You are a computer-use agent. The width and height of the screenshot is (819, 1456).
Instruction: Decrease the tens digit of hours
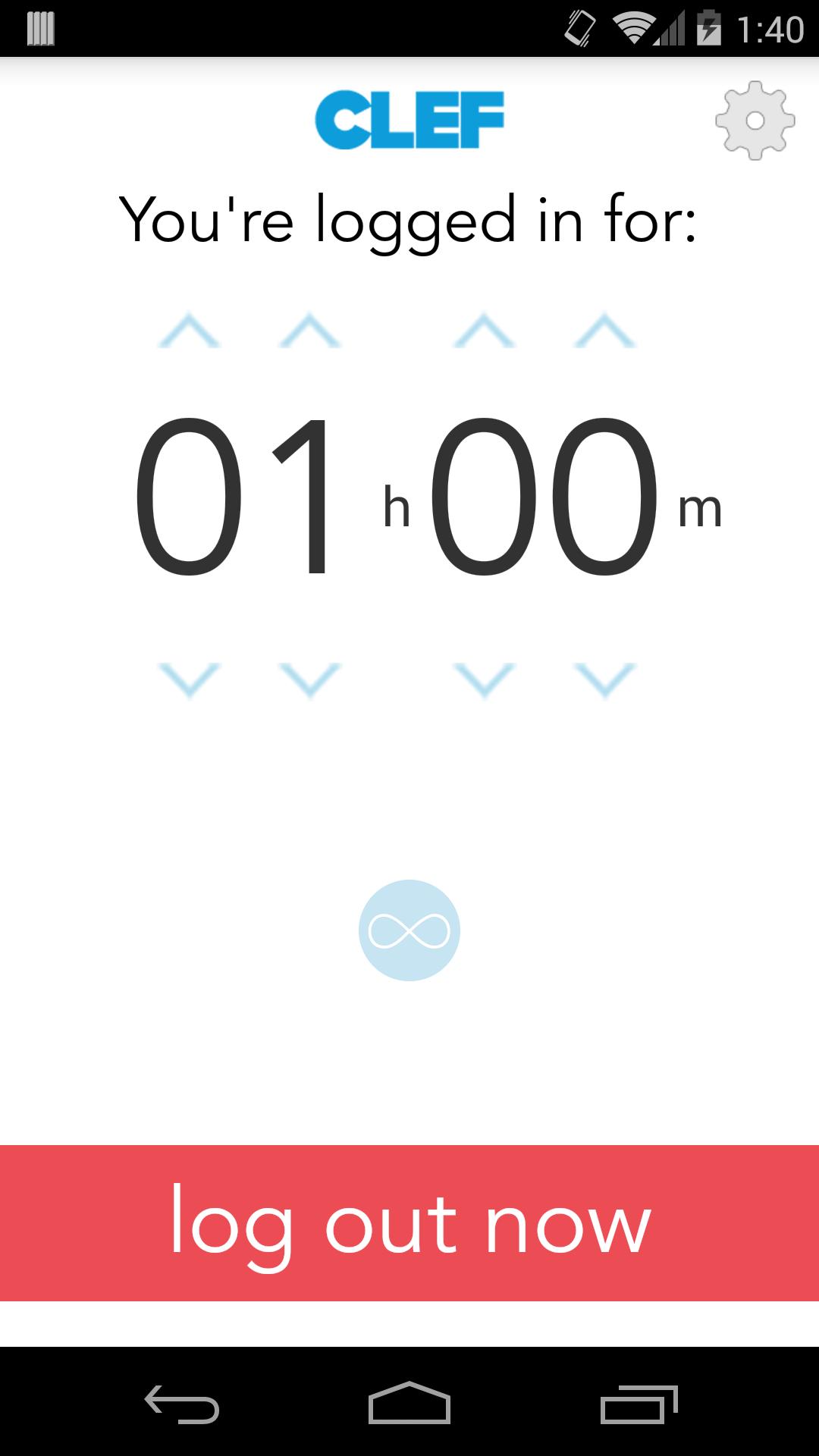pos(189,679)
